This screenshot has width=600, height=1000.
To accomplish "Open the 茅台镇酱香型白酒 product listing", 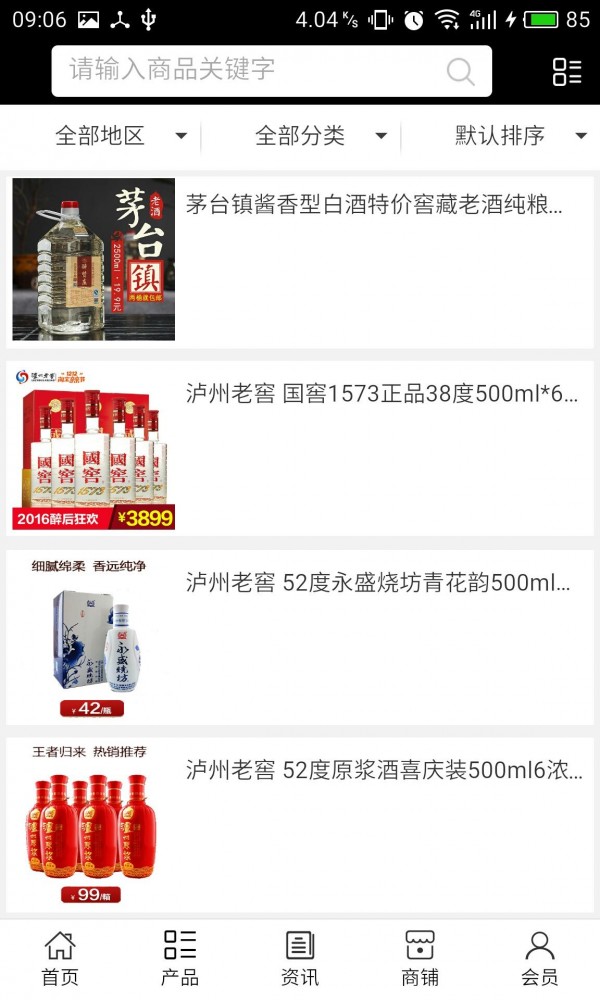I will pyautogui.click(x=374, y=206).
